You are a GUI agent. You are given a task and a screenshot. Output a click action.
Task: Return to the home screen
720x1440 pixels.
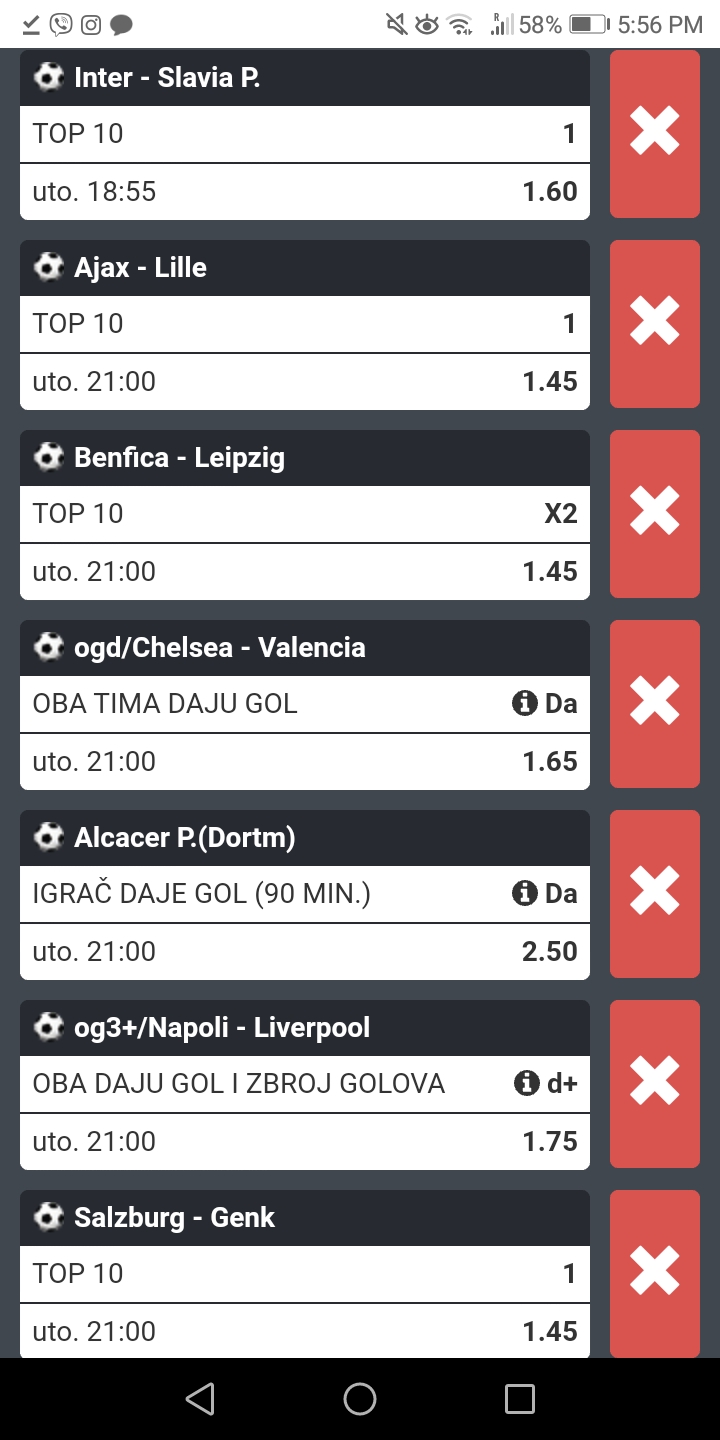360,1399
